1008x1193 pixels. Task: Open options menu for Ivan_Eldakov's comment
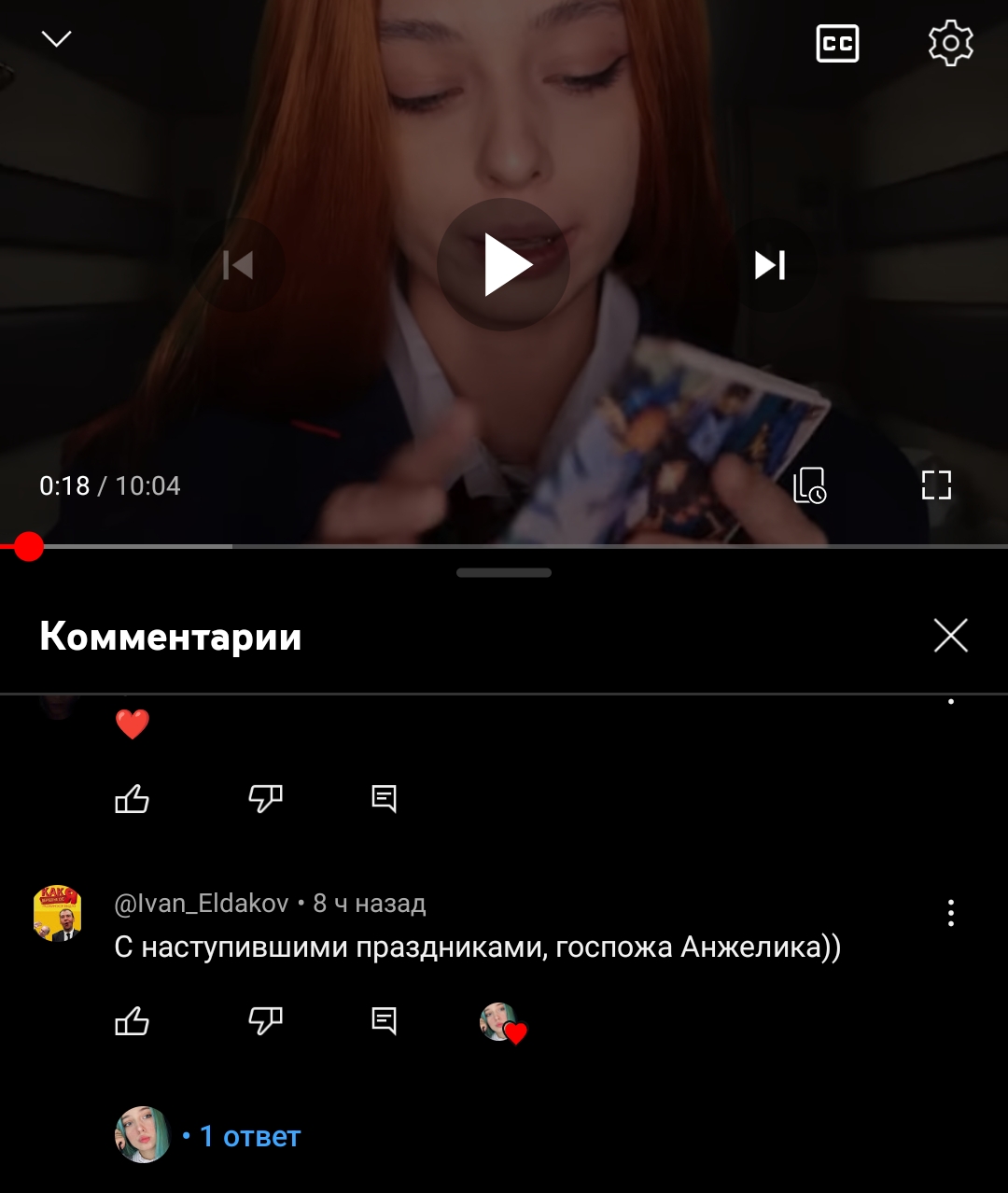click(x=950, y=913)
